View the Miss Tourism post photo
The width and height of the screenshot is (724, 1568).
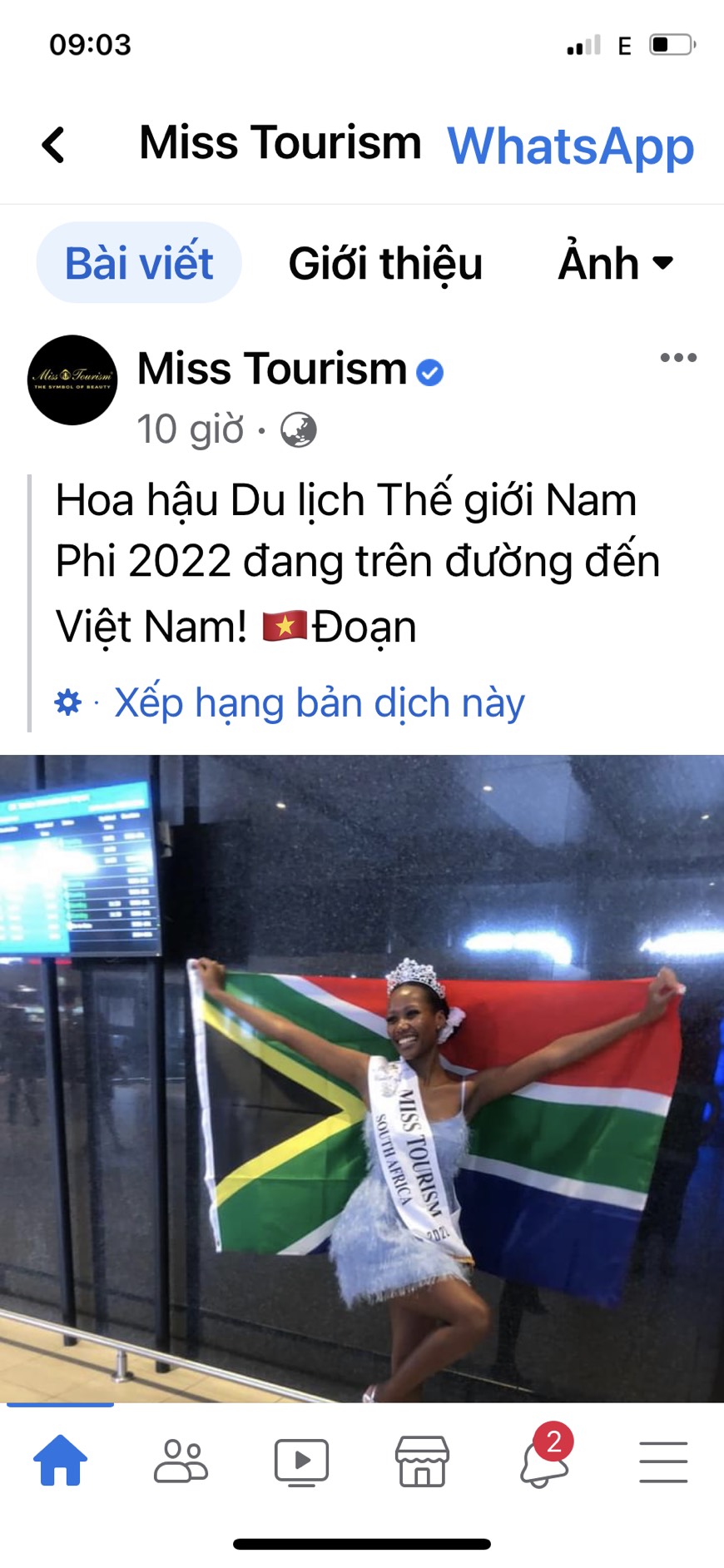point(362,1078)
